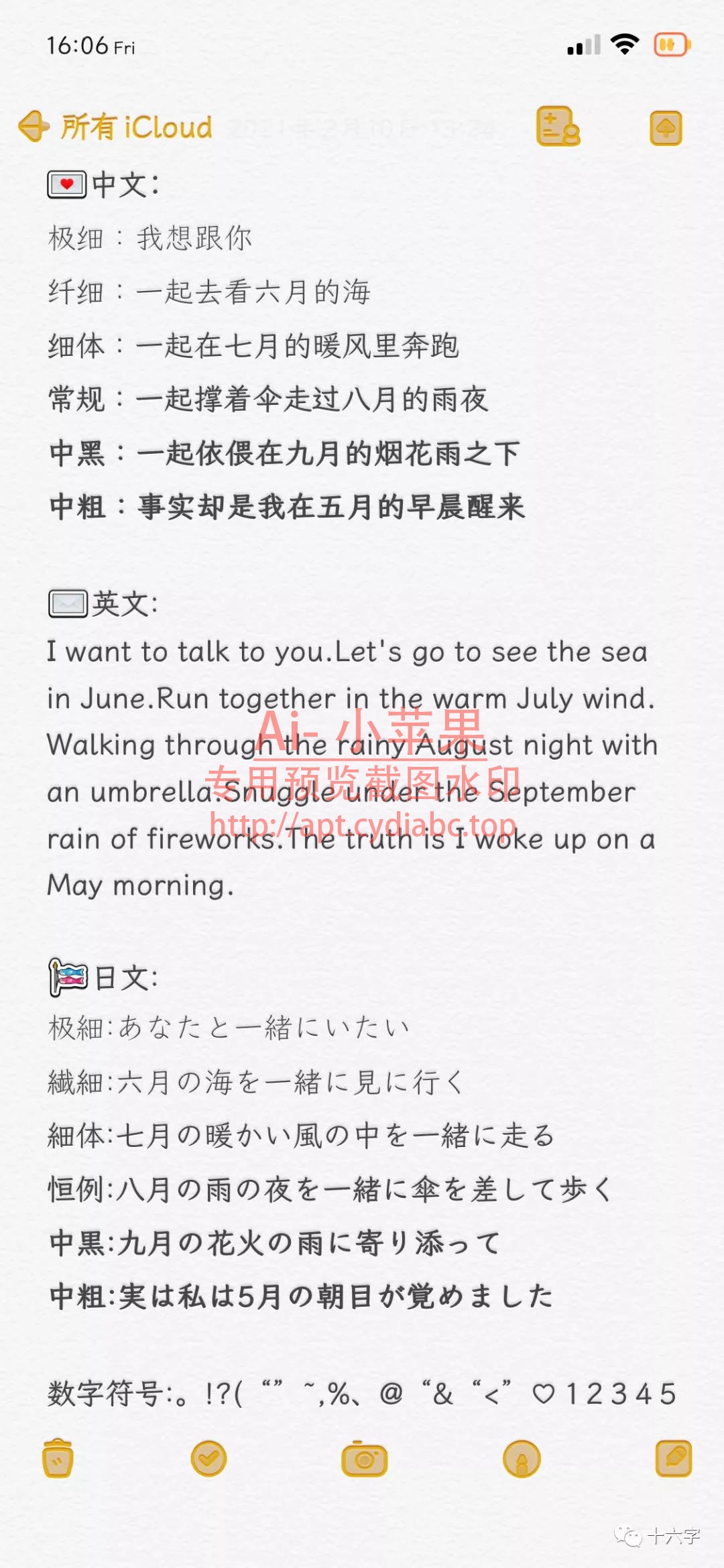The width and height of the screenshot is (724, 1568).
Task: Open the trash icon to delete this note
Action: pyautogui.click(x=59, y=1460)
